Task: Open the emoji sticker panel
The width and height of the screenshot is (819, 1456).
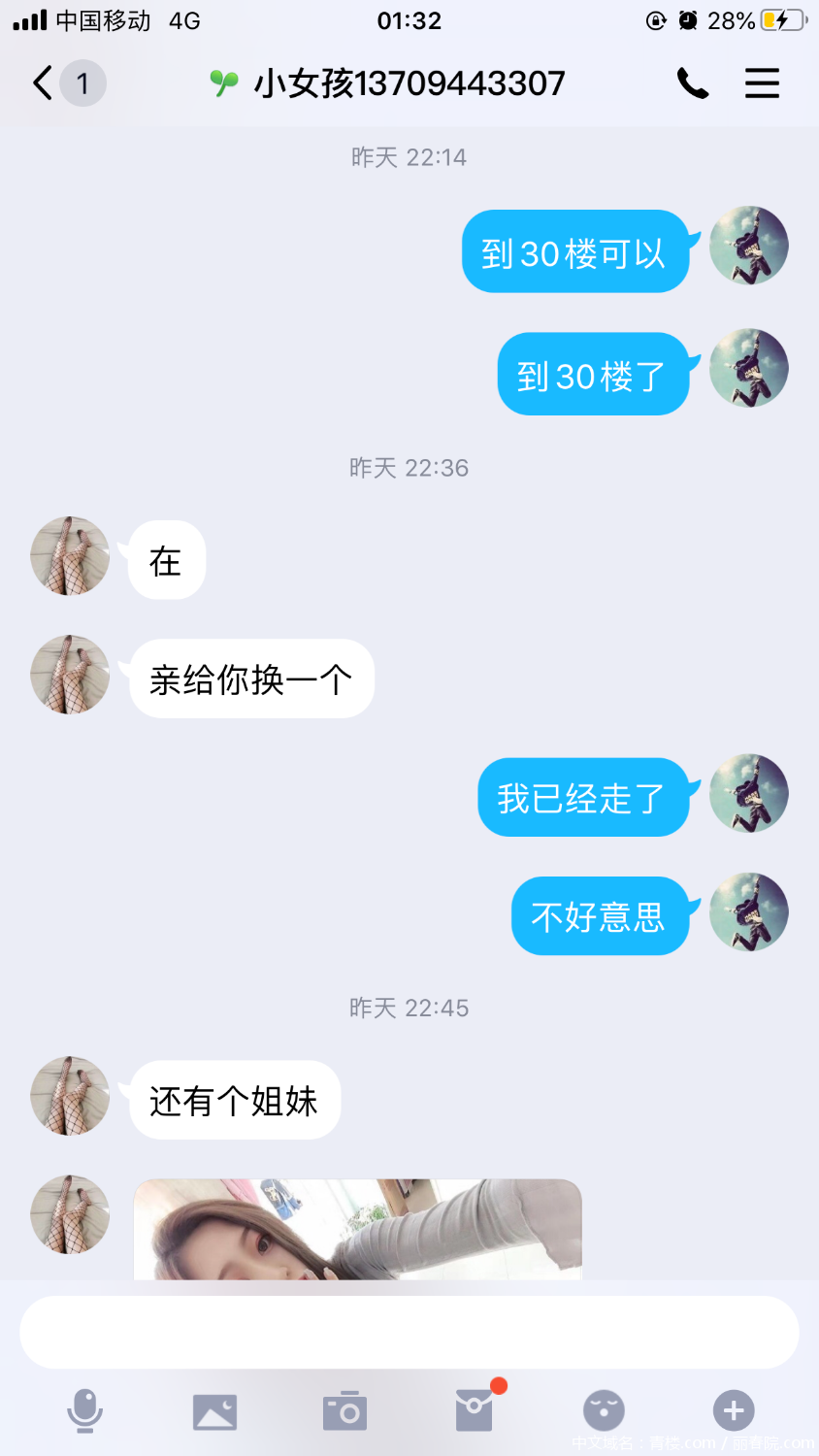Action: 604,1410
